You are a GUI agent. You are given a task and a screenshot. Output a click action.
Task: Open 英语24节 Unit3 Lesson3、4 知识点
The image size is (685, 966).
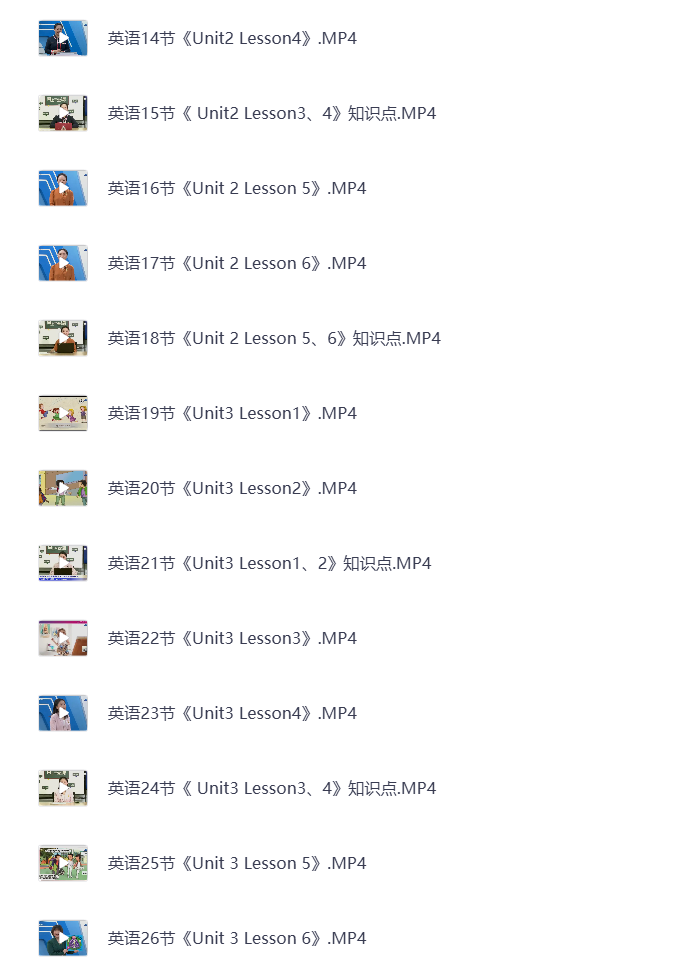click(271, 789)
